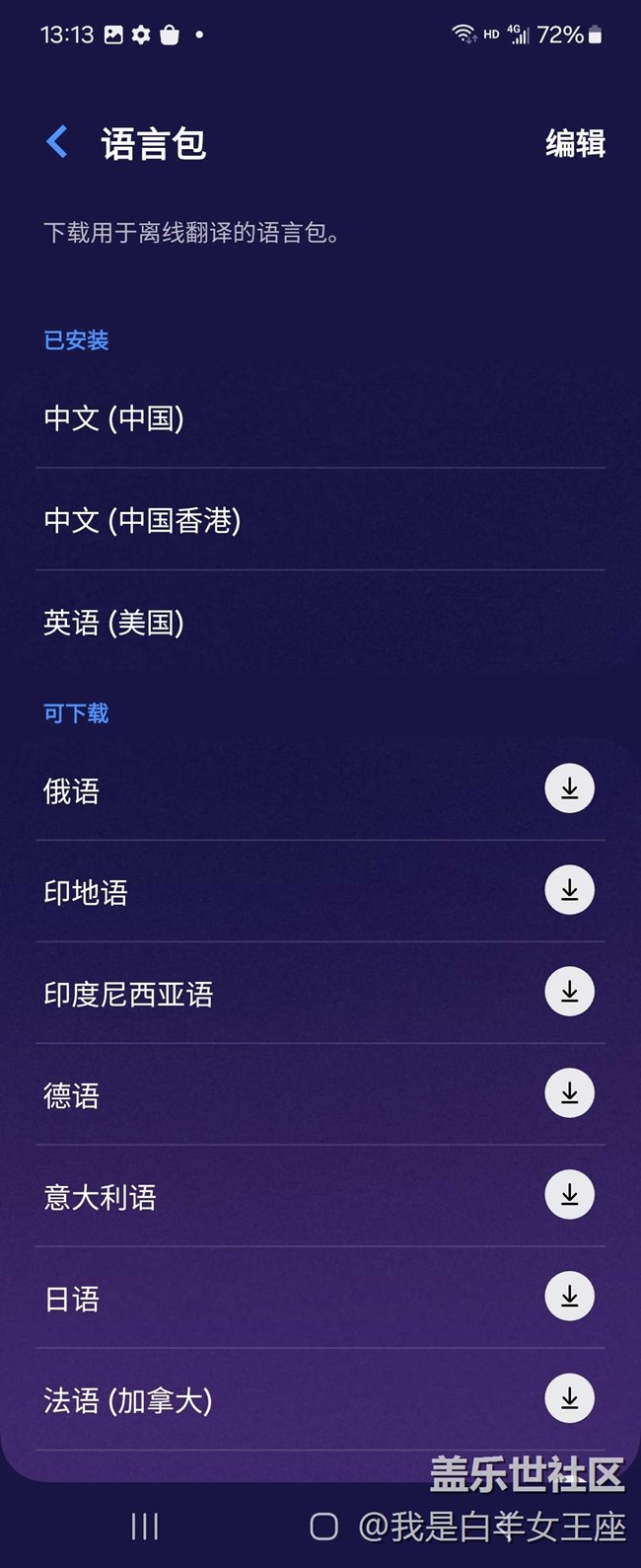
Task: Tap the 编辑 button
Action: coord(575,144)
